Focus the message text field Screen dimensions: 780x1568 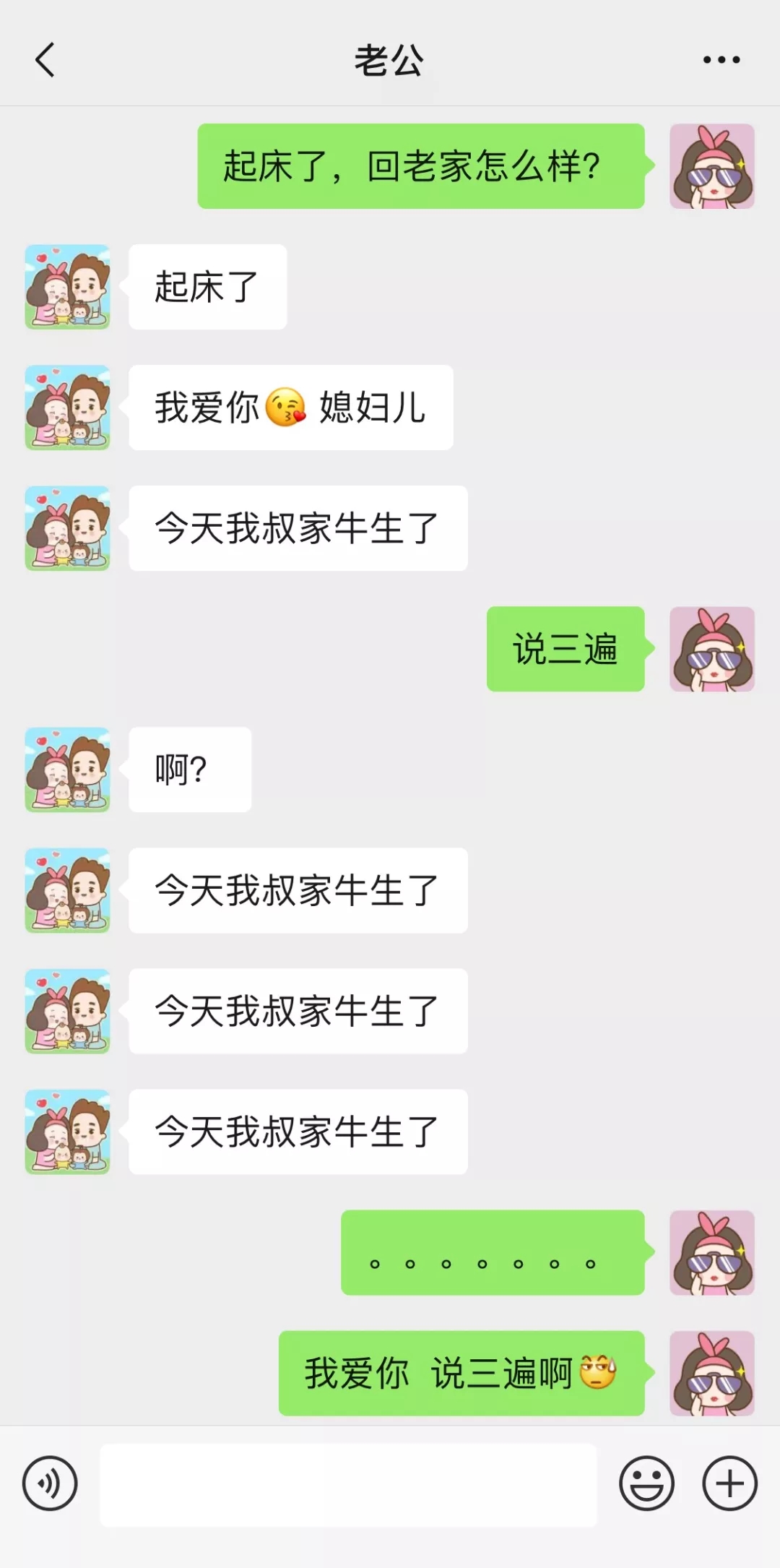click(x=348, y=1485)
